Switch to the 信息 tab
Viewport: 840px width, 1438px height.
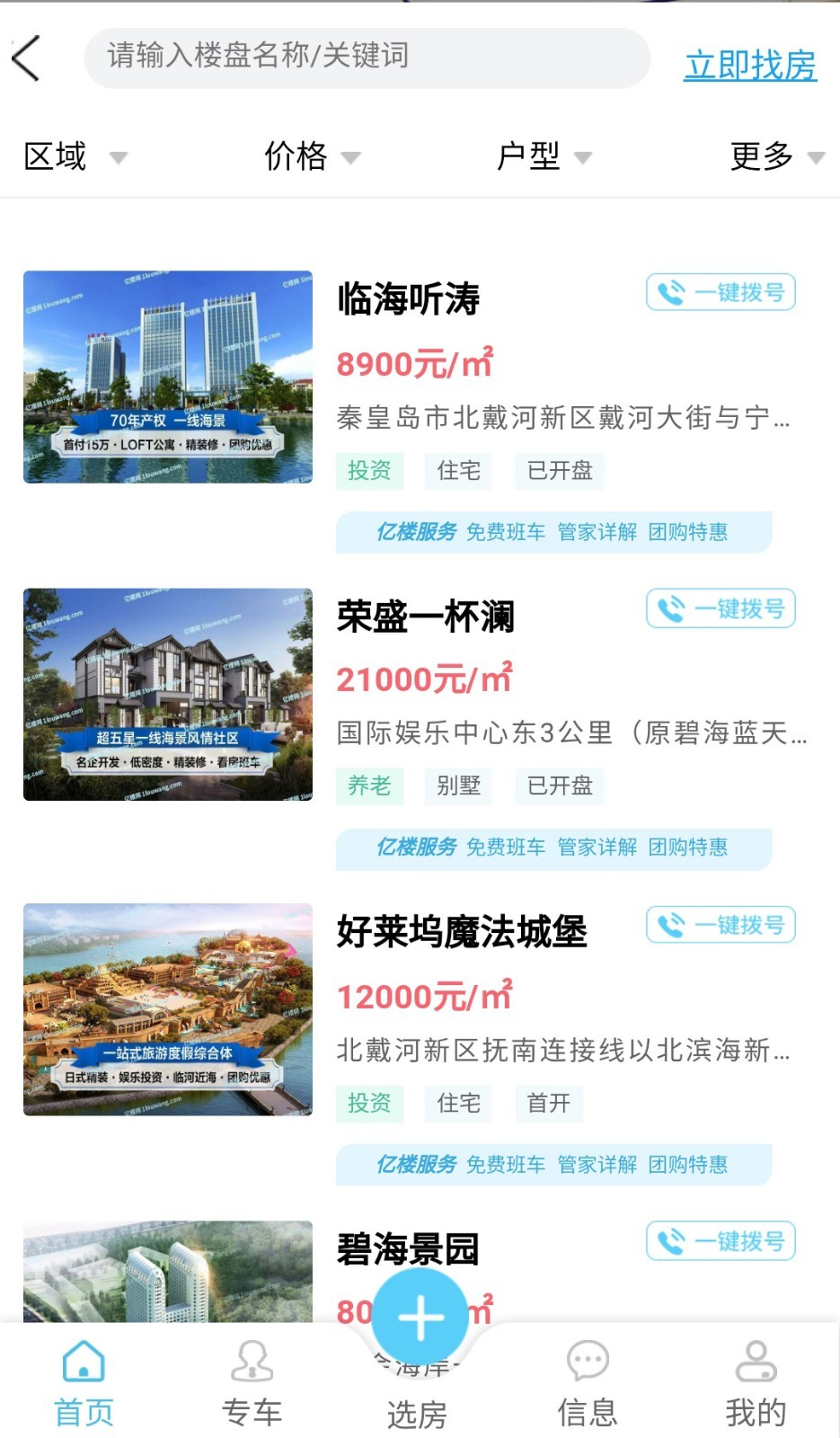click(588, 1384)
